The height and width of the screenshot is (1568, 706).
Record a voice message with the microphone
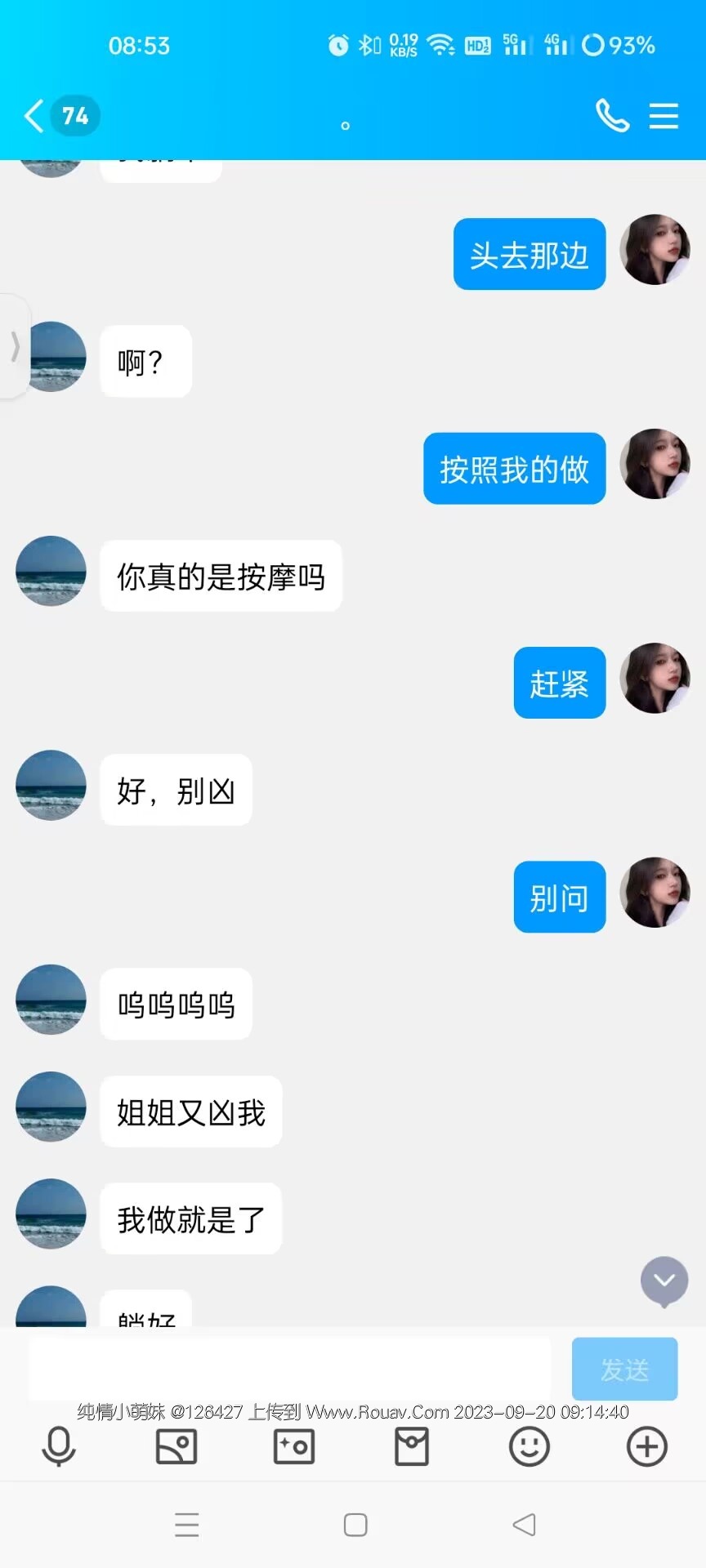(x=59, y=1446)
